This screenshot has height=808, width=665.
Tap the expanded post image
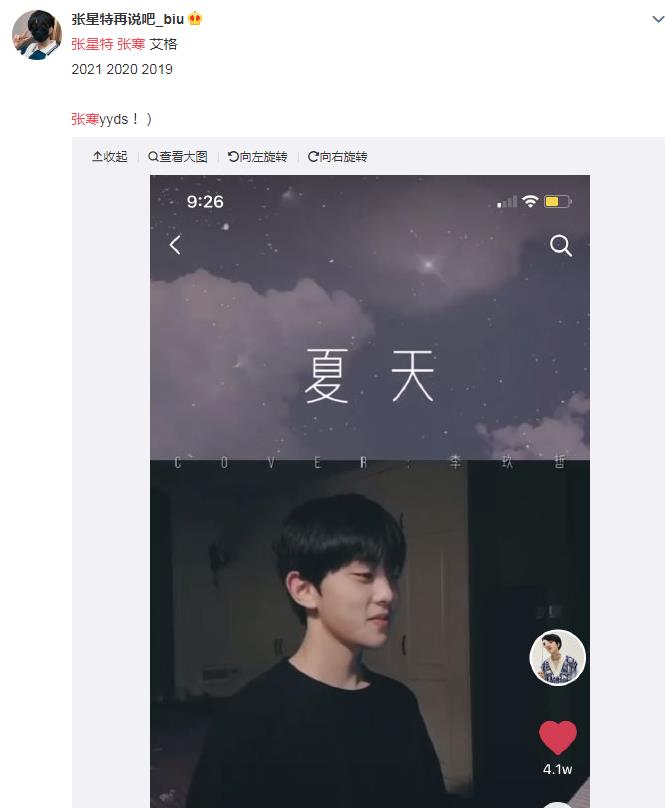pyautogui.click(x=369, y=490)
